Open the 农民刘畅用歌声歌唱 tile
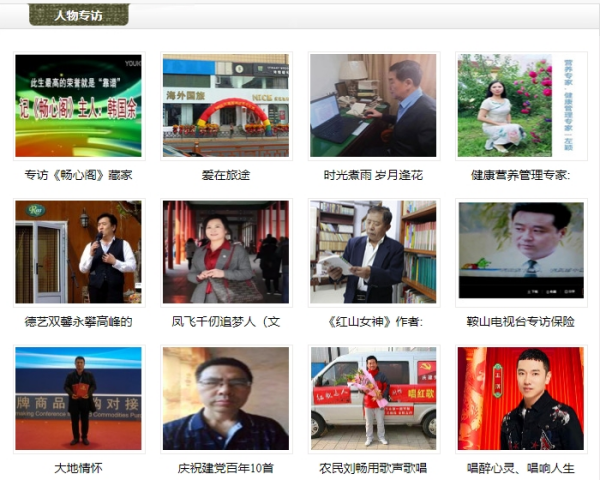This screenshot has width=600, height=480. point(372,398)
